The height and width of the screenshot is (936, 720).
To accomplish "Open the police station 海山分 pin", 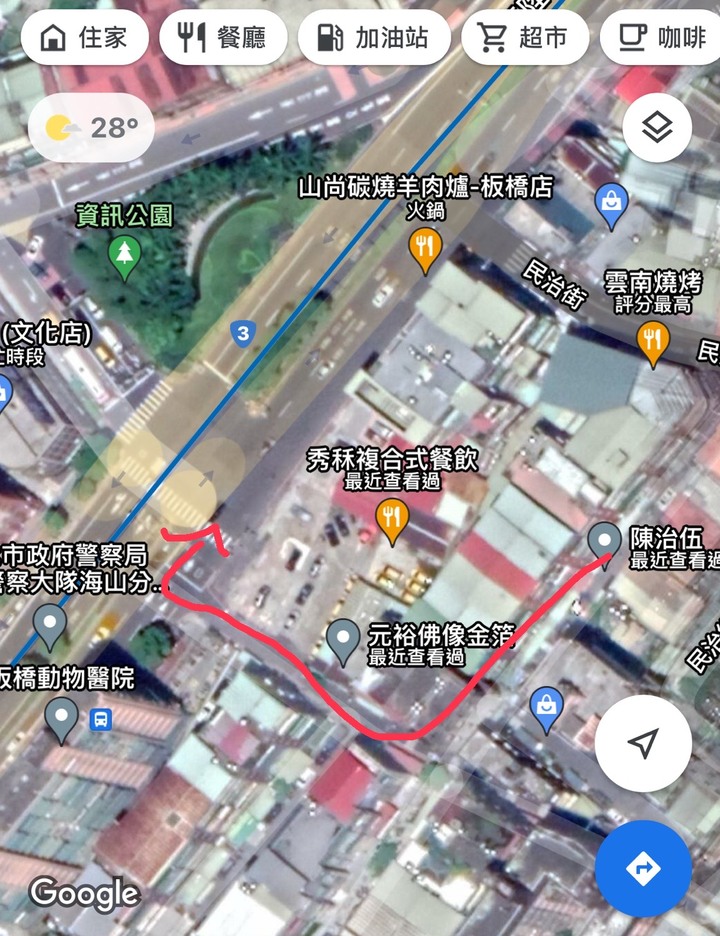I will tap(50, 627).
